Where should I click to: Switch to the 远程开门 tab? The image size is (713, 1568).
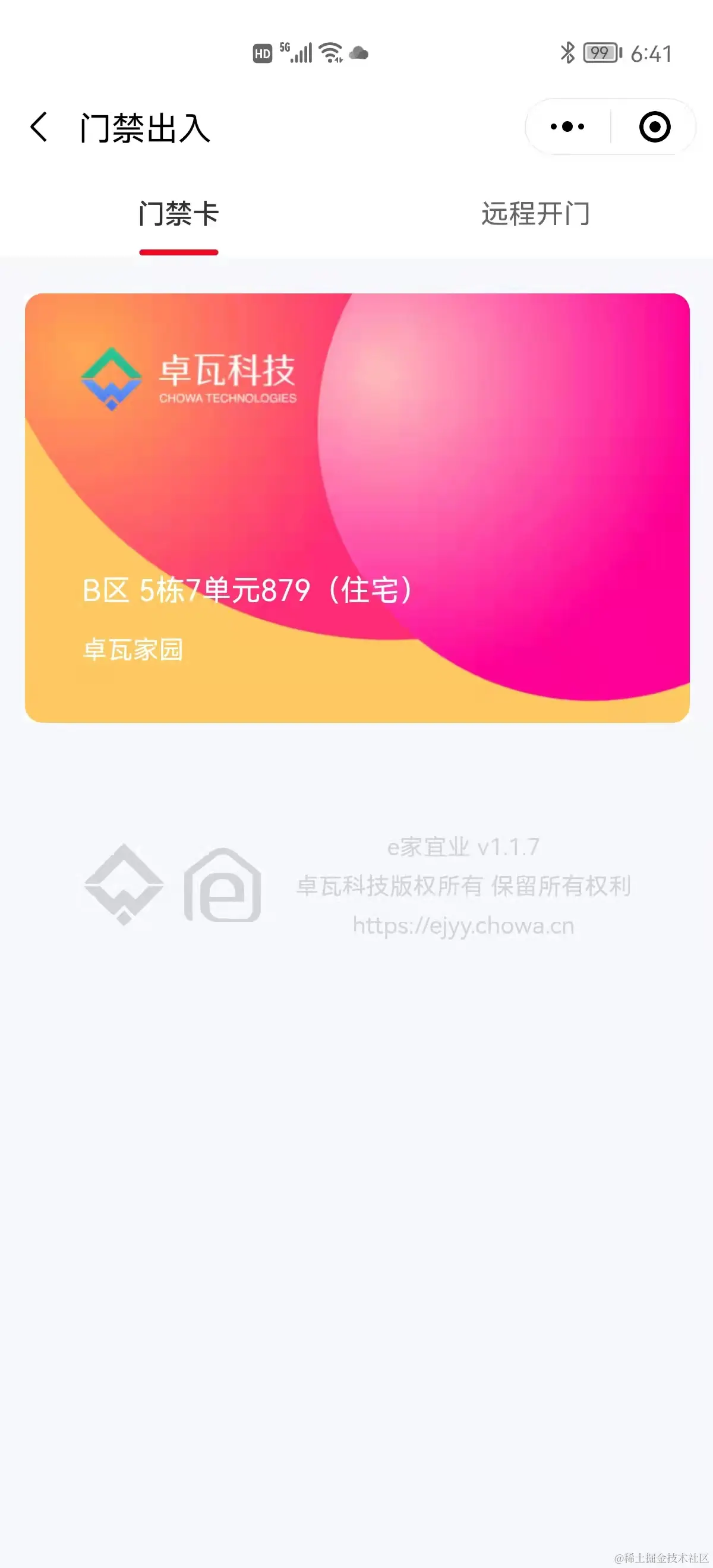click(535, 215)
